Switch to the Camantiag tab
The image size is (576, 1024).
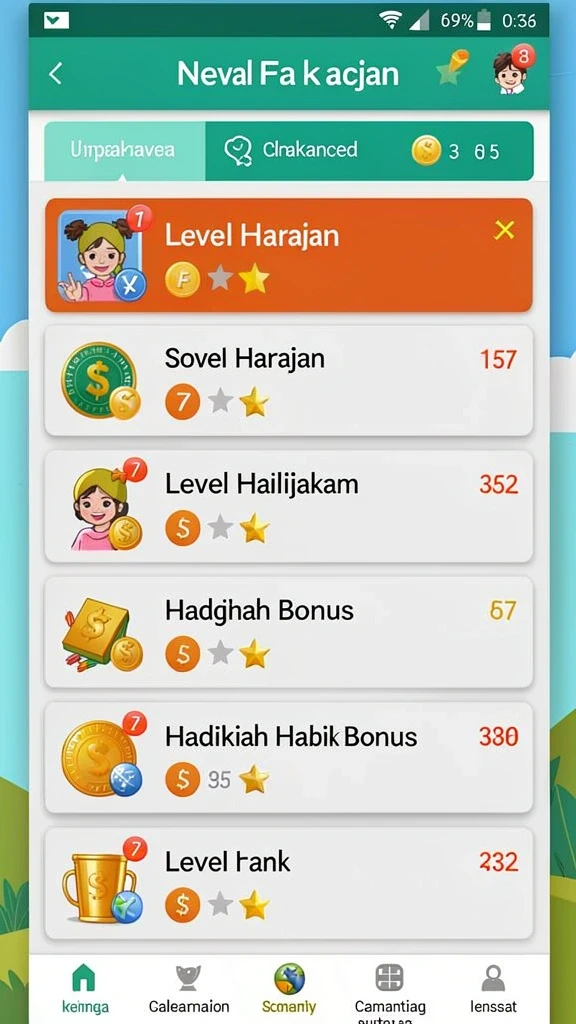coord(390,989)
